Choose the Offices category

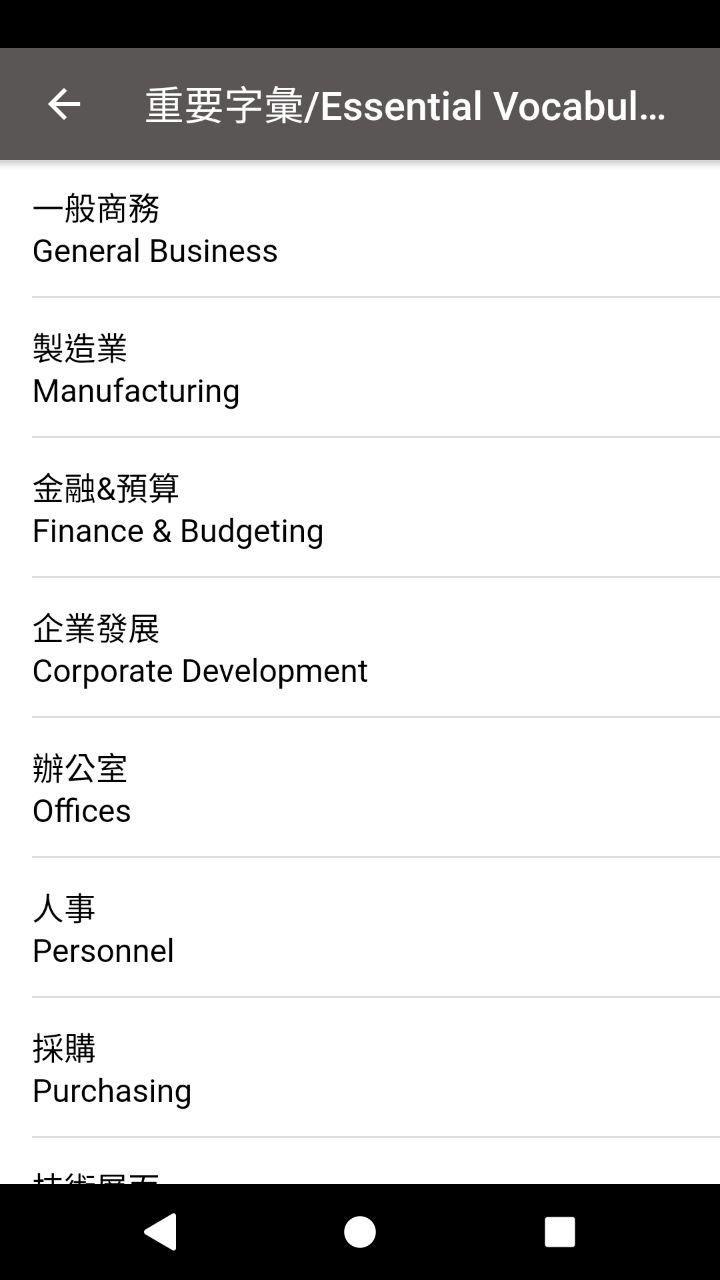point(360,788)
